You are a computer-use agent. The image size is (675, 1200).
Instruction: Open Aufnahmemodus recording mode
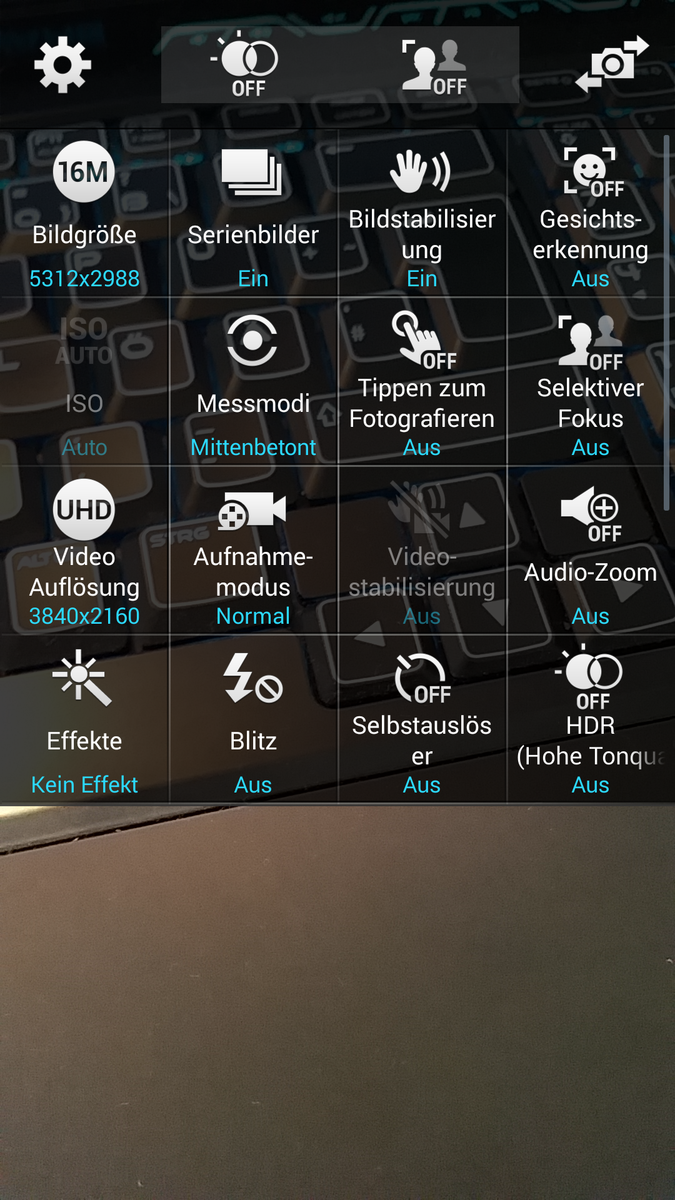point(253,550)
